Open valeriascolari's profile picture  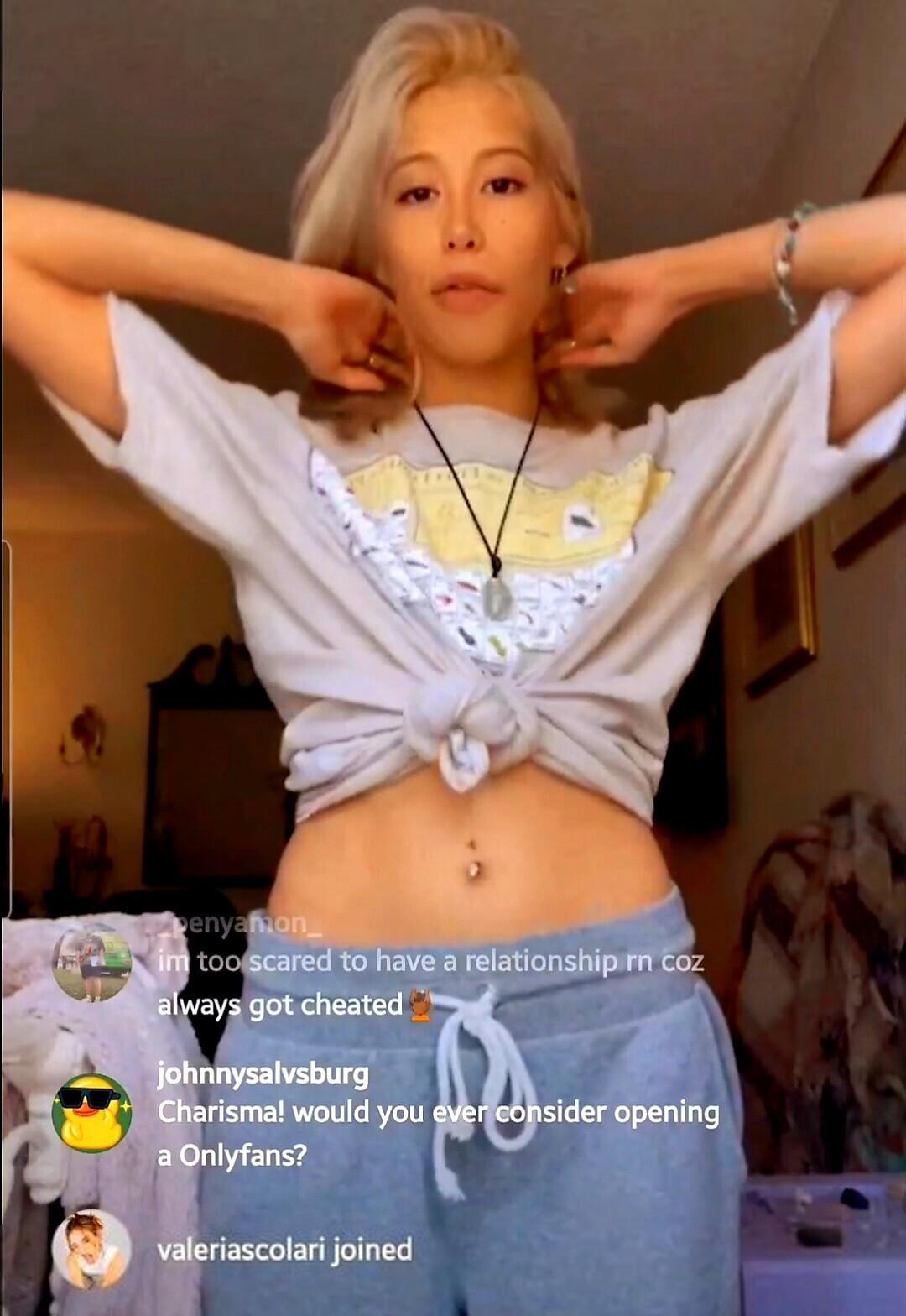coord(91,1249)
